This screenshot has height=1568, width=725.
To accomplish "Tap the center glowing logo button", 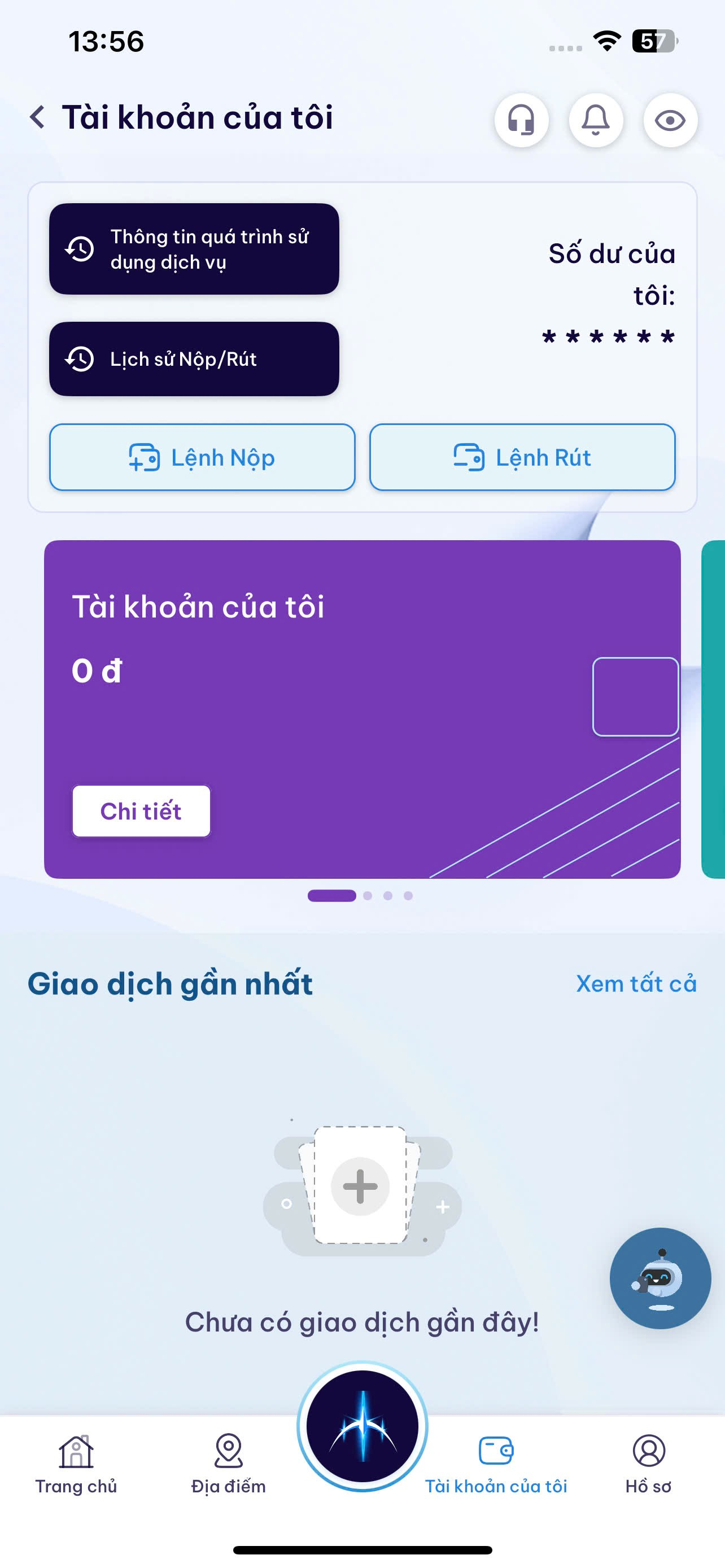I will click(362, 1426).
